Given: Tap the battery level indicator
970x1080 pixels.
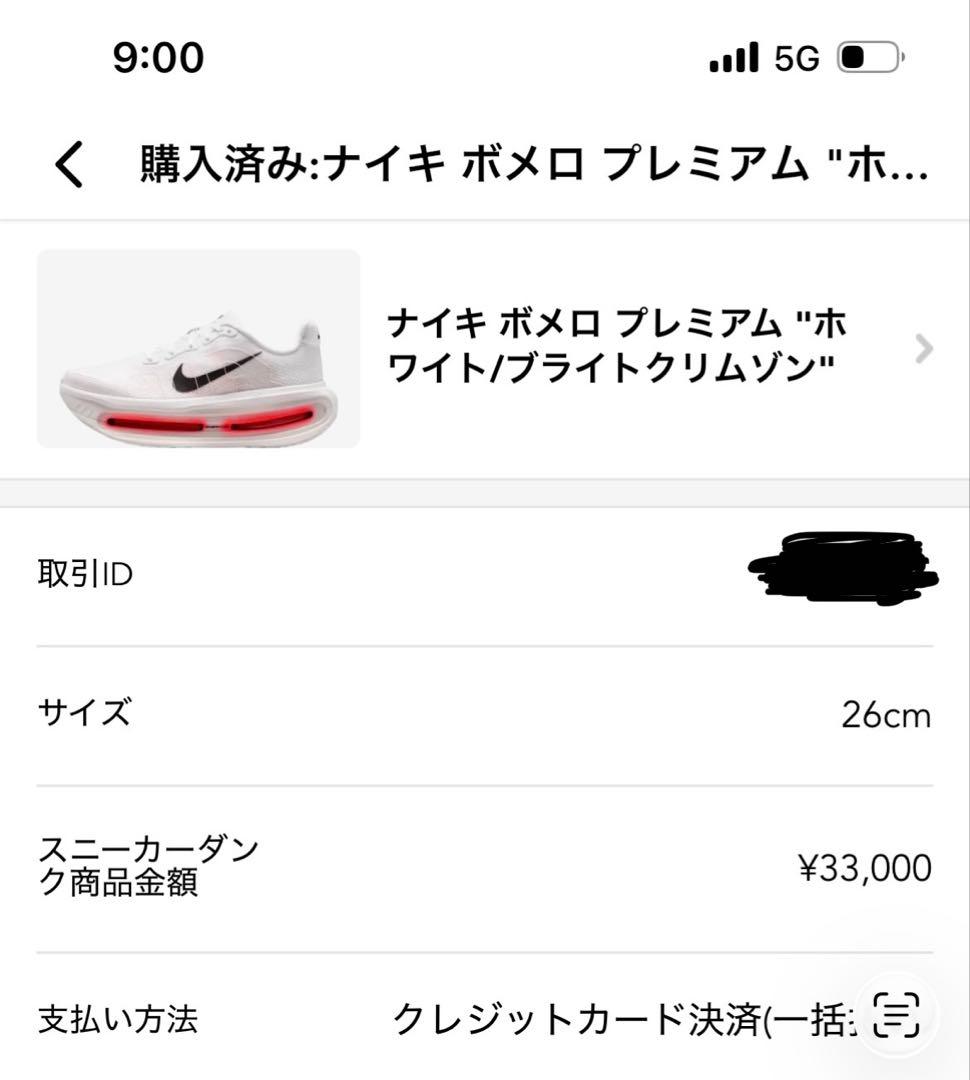Looking at the screenshot, I should tap(870, 58).
